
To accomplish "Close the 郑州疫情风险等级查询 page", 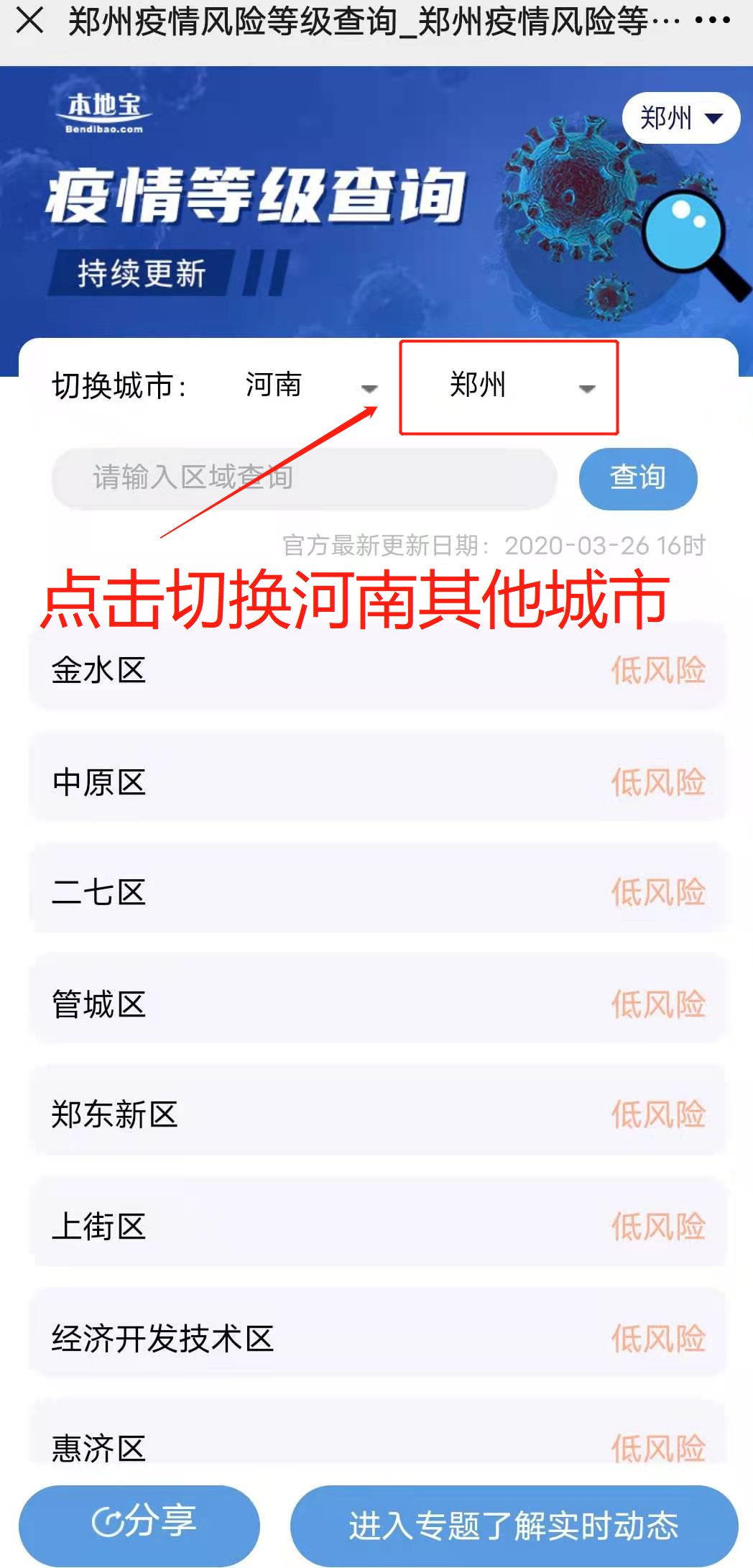I will click(x=29, y=21).
